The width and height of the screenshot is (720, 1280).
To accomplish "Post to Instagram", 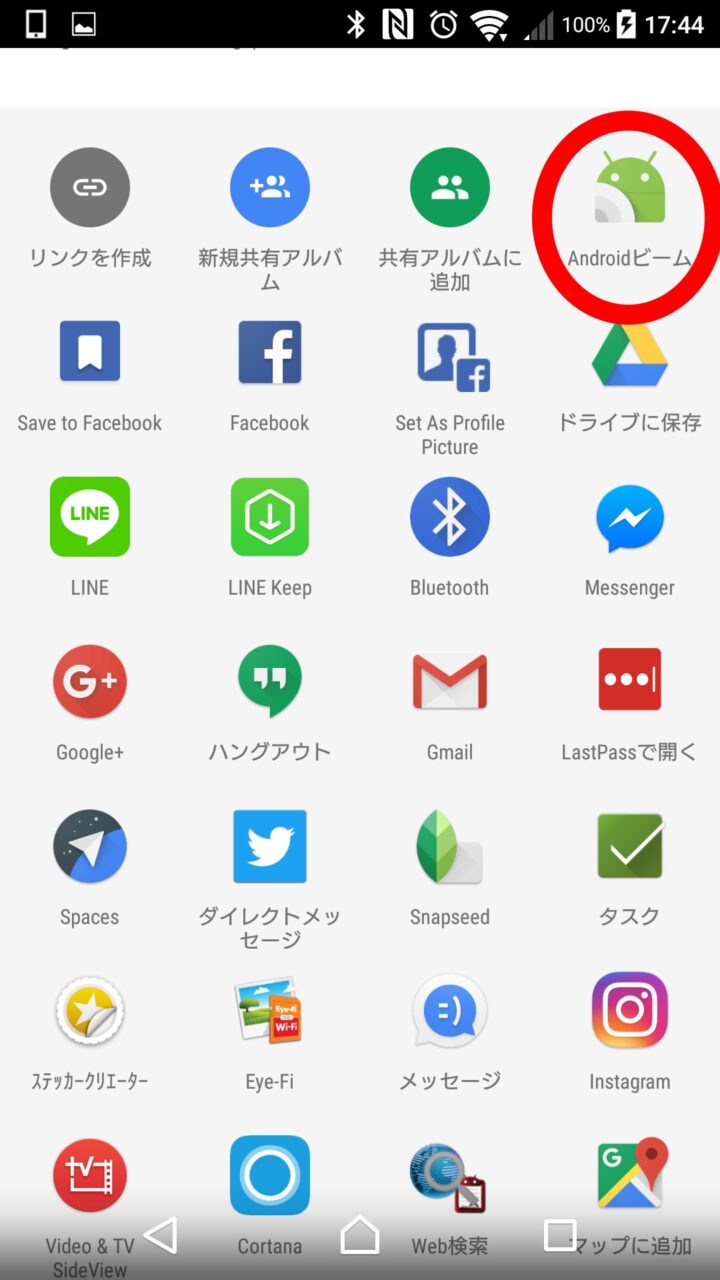I will [630, 1011].
